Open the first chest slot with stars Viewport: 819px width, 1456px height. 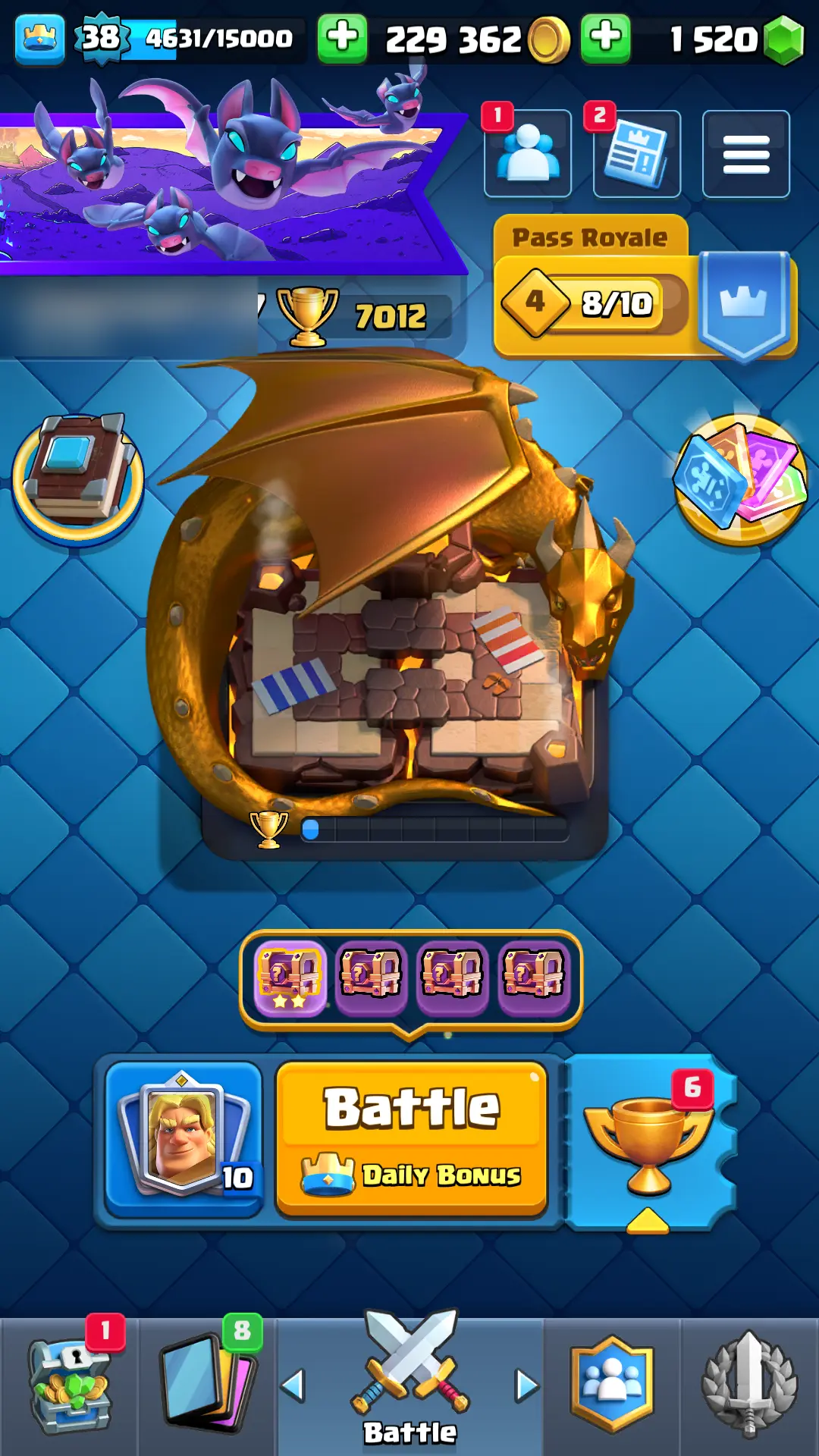click(x=290, y=978)
